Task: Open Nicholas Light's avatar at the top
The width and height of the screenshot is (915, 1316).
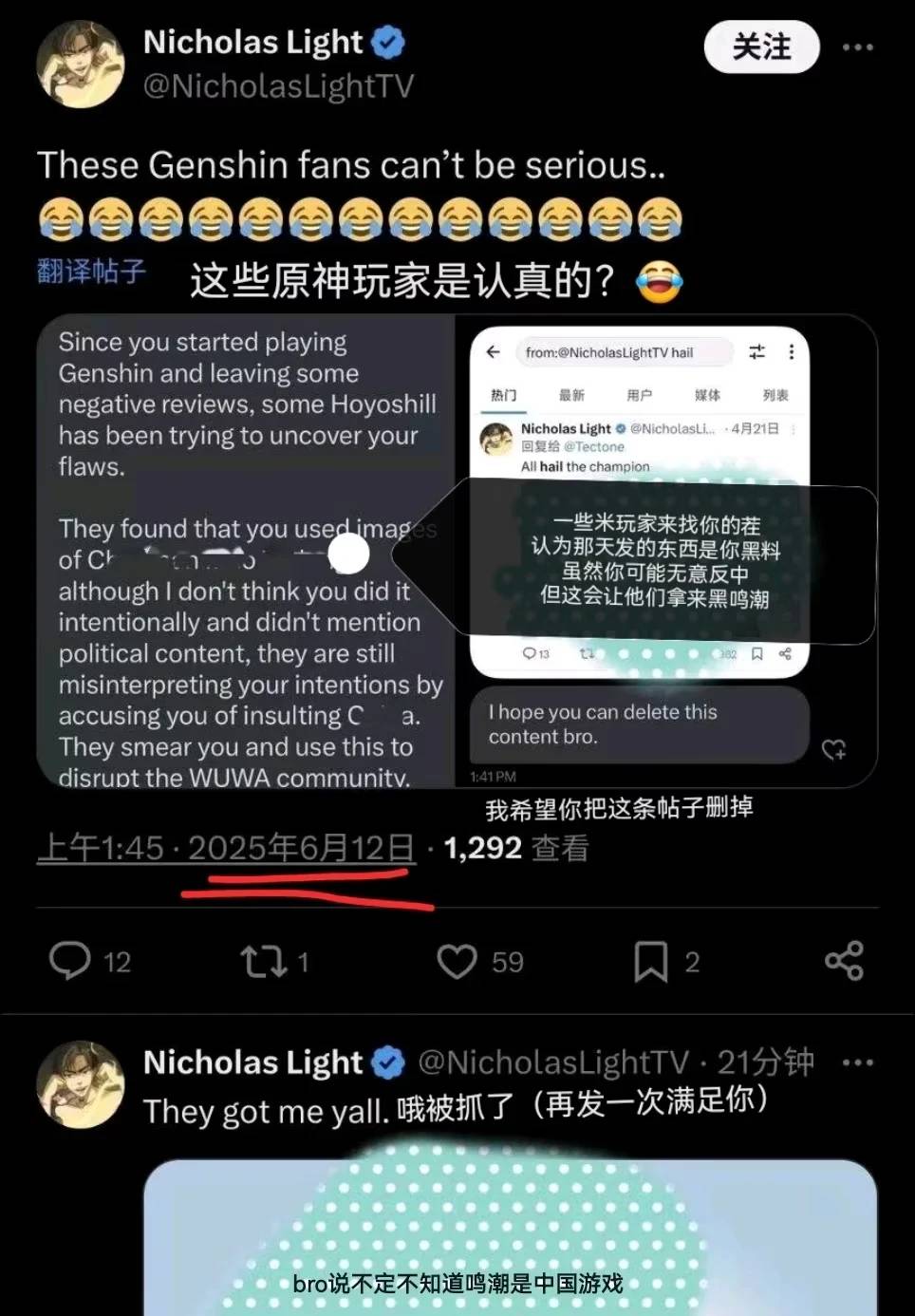Action: (x=80, y=64)
